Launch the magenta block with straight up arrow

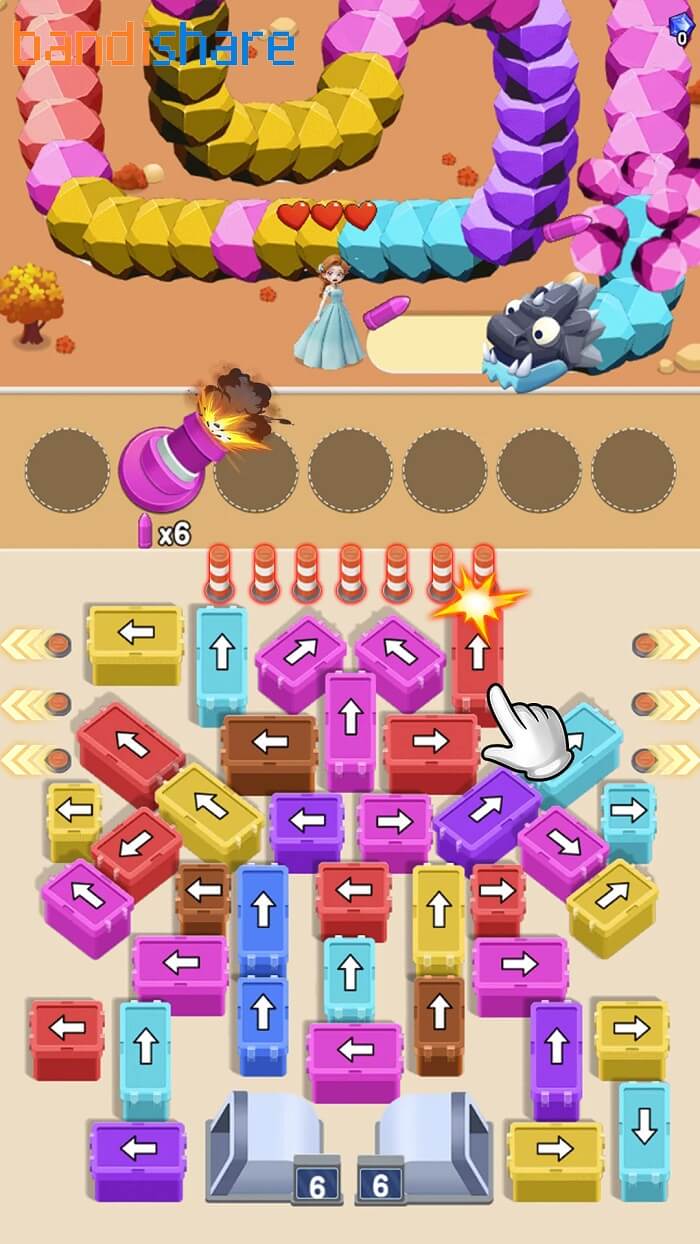click(x=350, y=728)
